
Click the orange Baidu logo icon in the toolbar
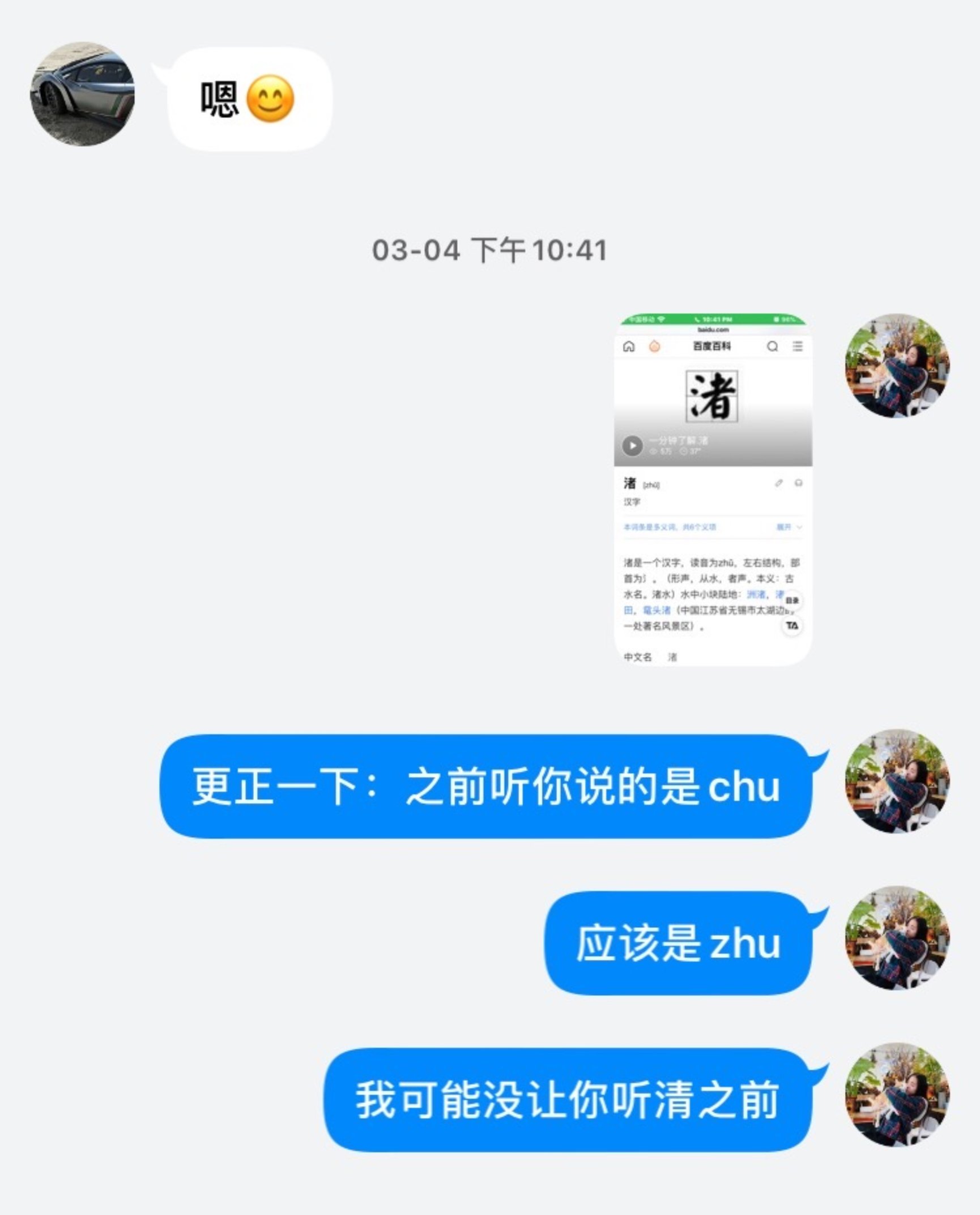point(655,346)
